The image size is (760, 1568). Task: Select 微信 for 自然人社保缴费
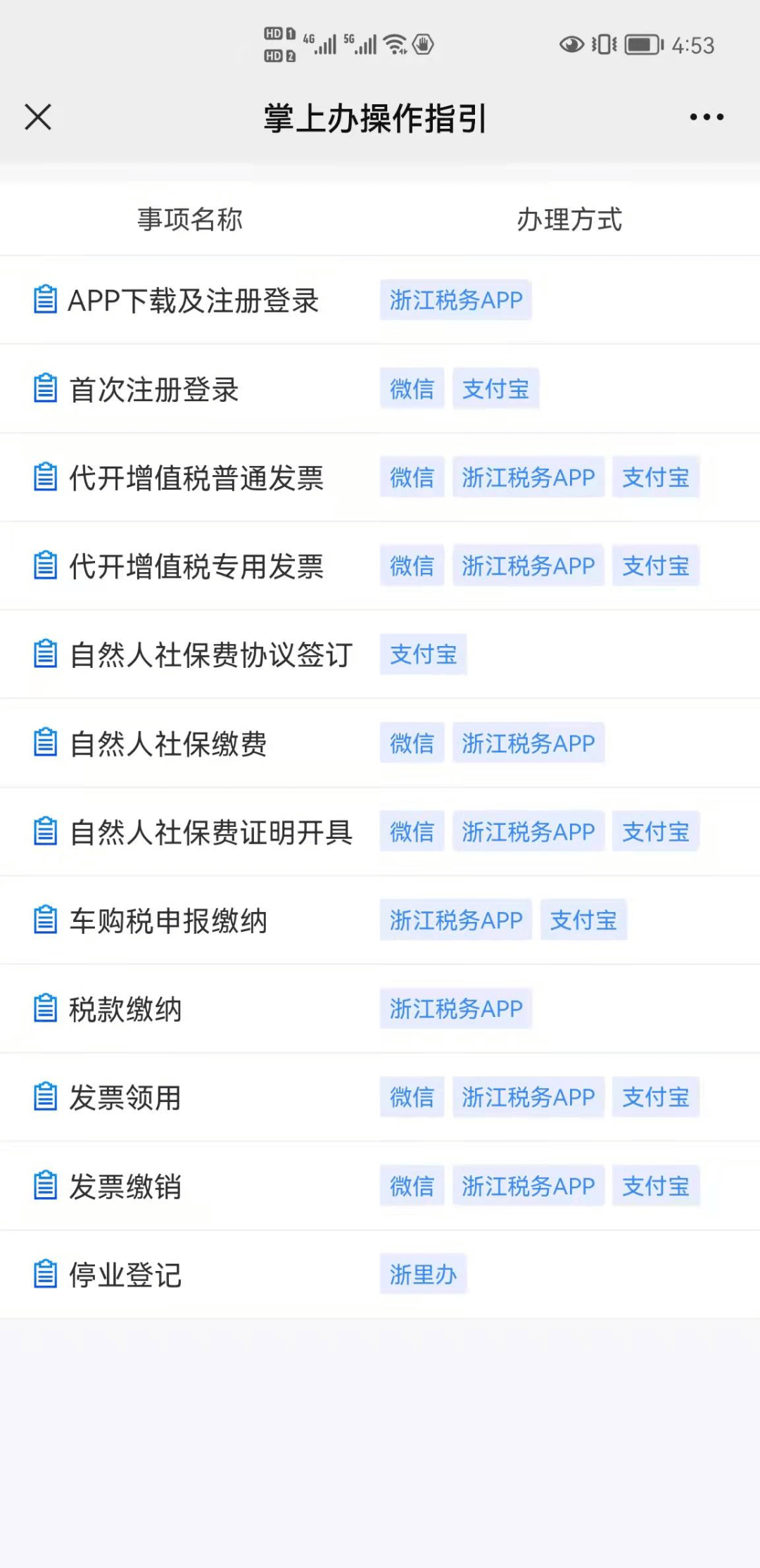click(412, 743)
